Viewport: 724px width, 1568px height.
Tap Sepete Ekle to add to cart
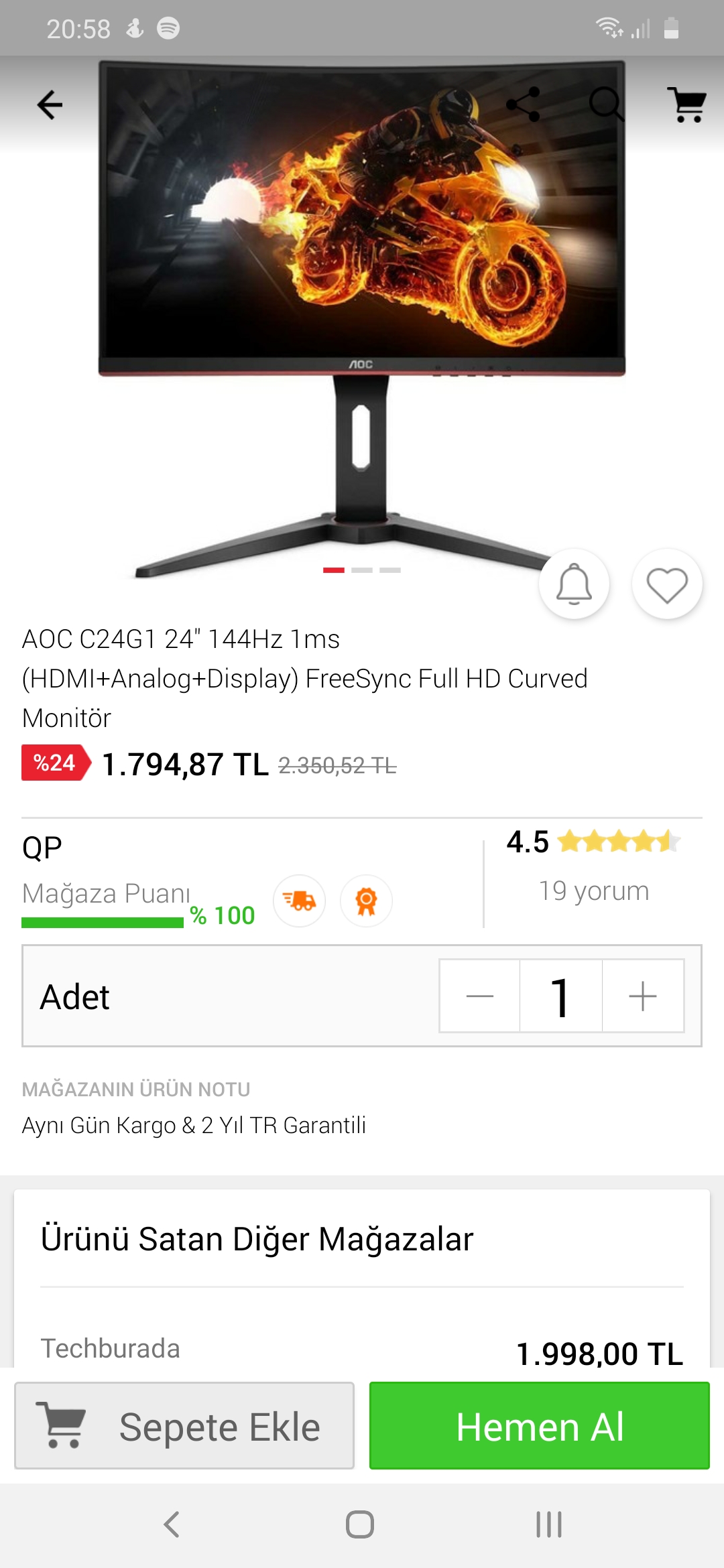184,1426
